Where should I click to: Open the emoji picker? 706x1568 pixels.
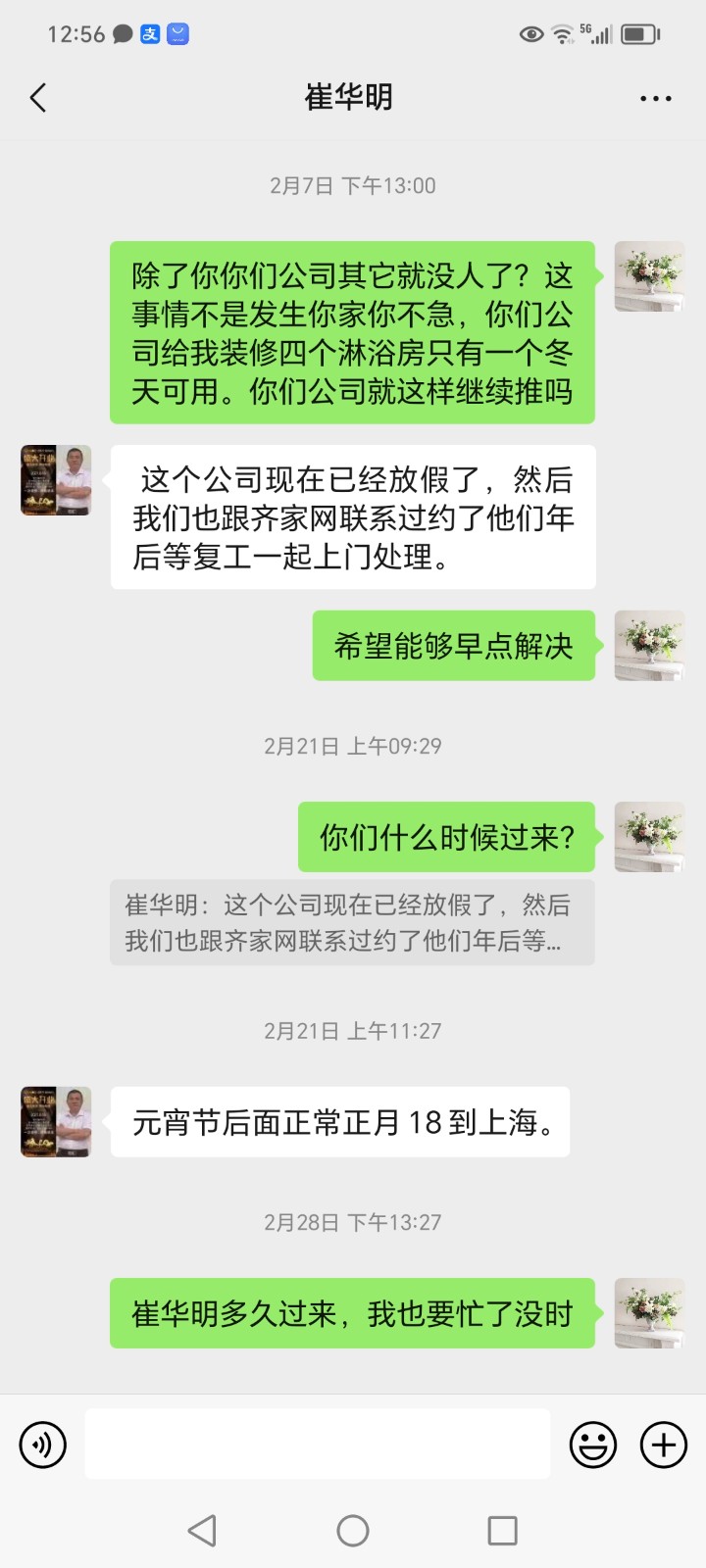(593, 1445)
